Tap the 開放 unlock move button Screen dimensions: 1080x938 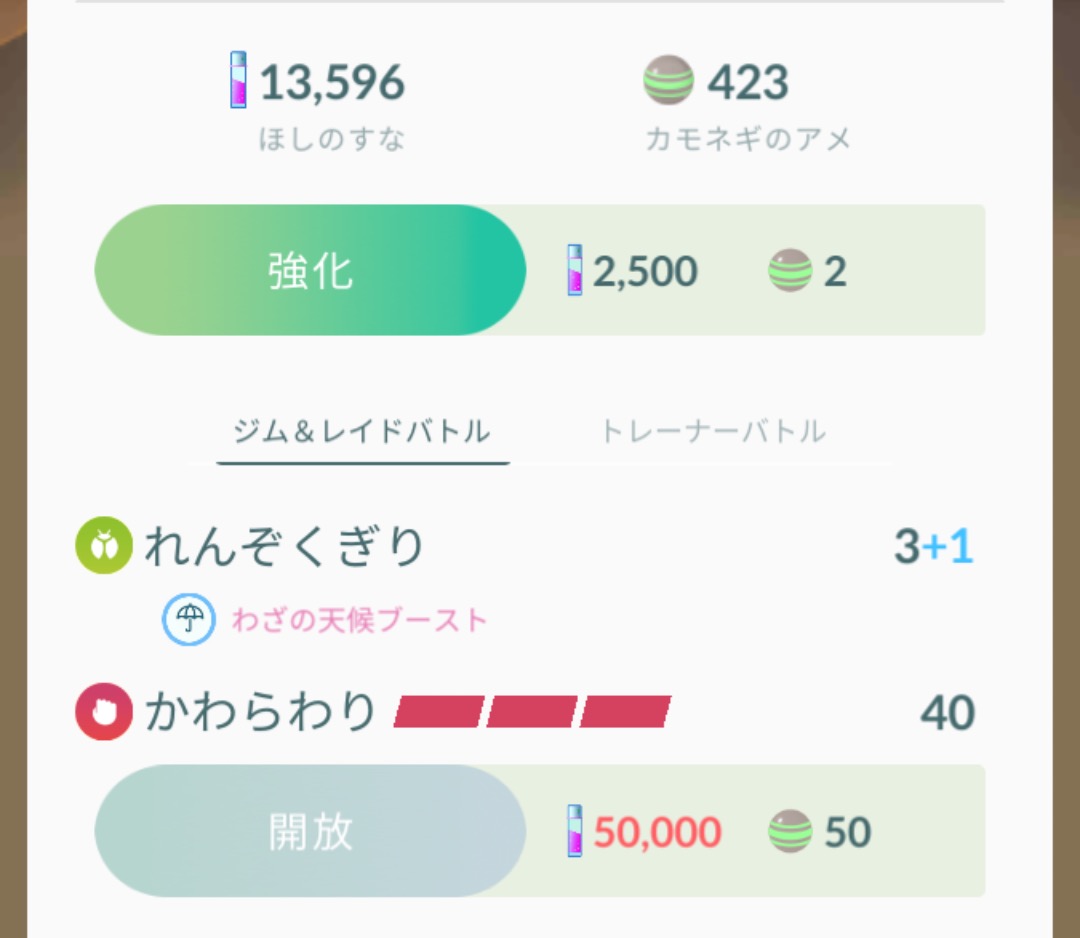click(310, 831)
